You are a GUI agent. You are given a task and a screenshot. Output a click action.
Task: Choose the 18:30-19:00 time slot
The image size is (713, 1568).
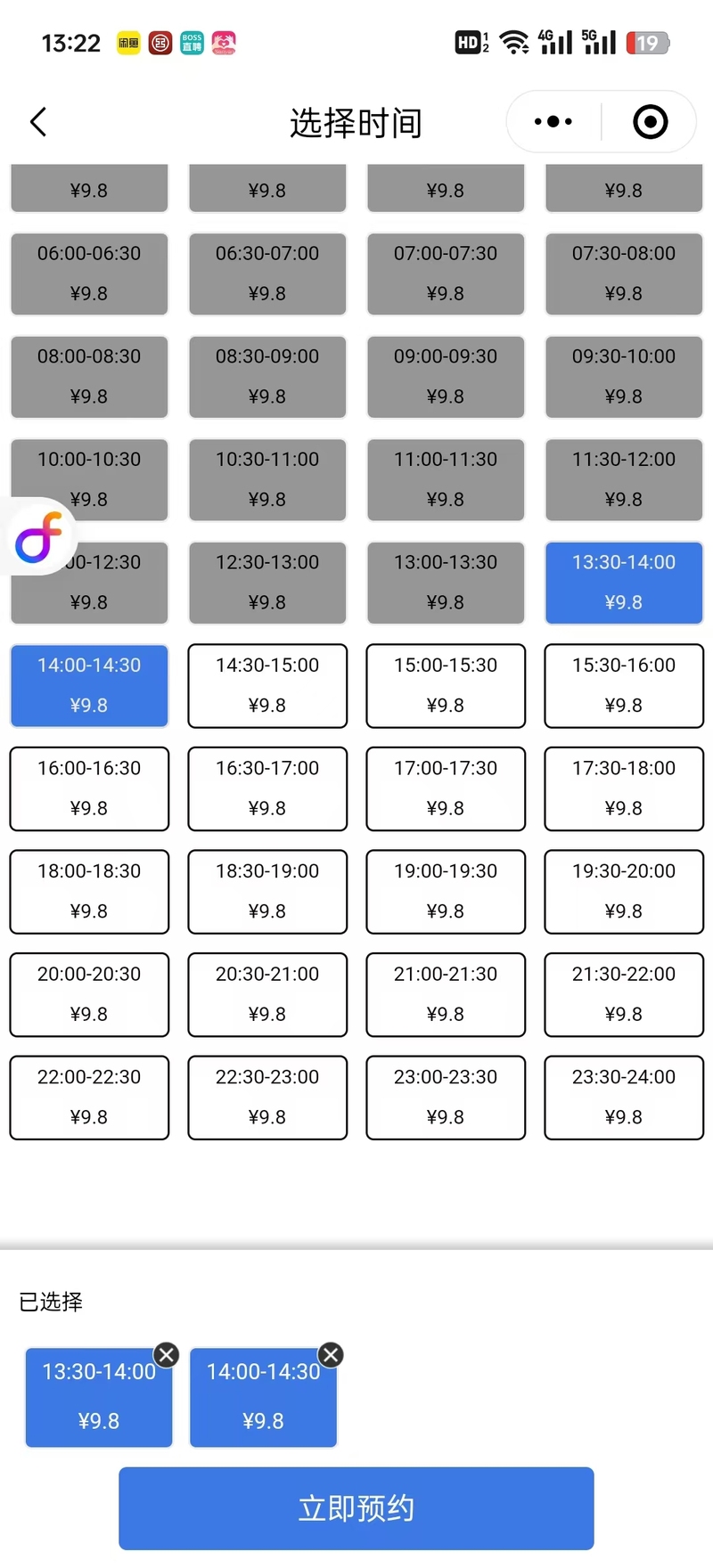point(267,891)
